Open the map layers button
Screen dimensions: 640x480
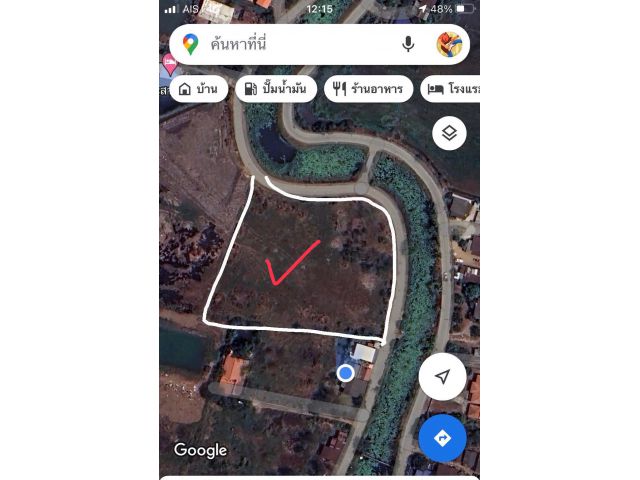coord(449,133)
